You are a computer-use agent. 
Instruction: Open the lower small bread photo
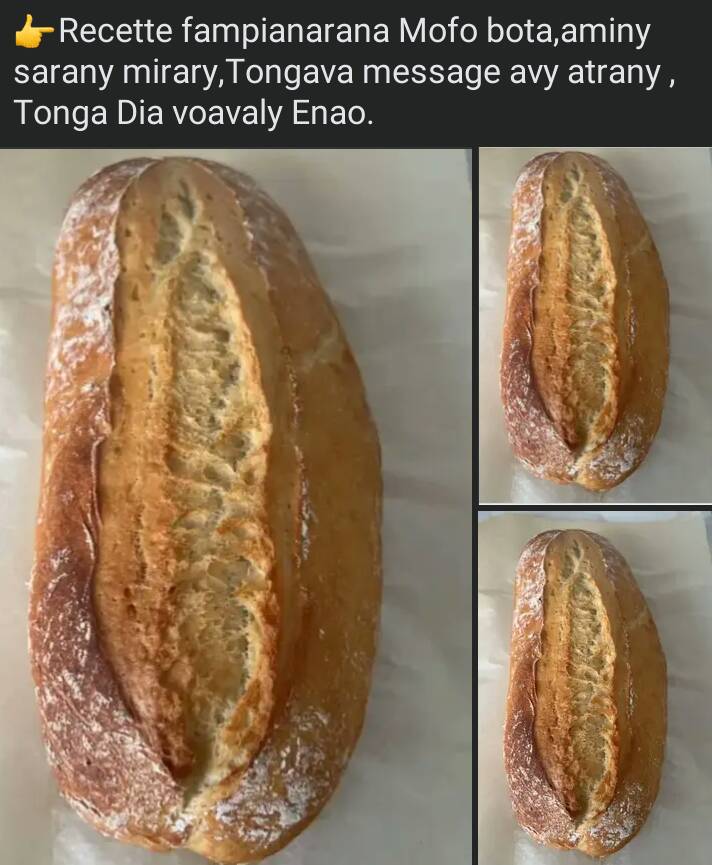(x=595, y=689)
